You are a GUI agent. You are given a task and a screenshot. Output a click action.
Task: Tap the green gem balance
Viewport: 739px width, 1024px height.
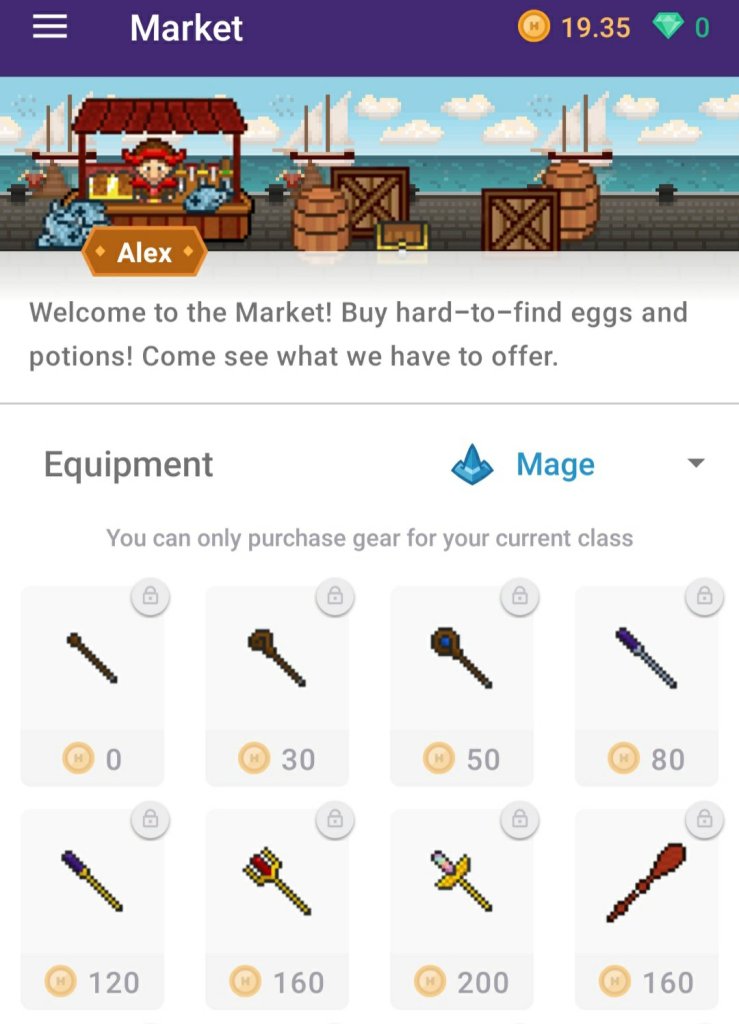(x=681, y=28)
